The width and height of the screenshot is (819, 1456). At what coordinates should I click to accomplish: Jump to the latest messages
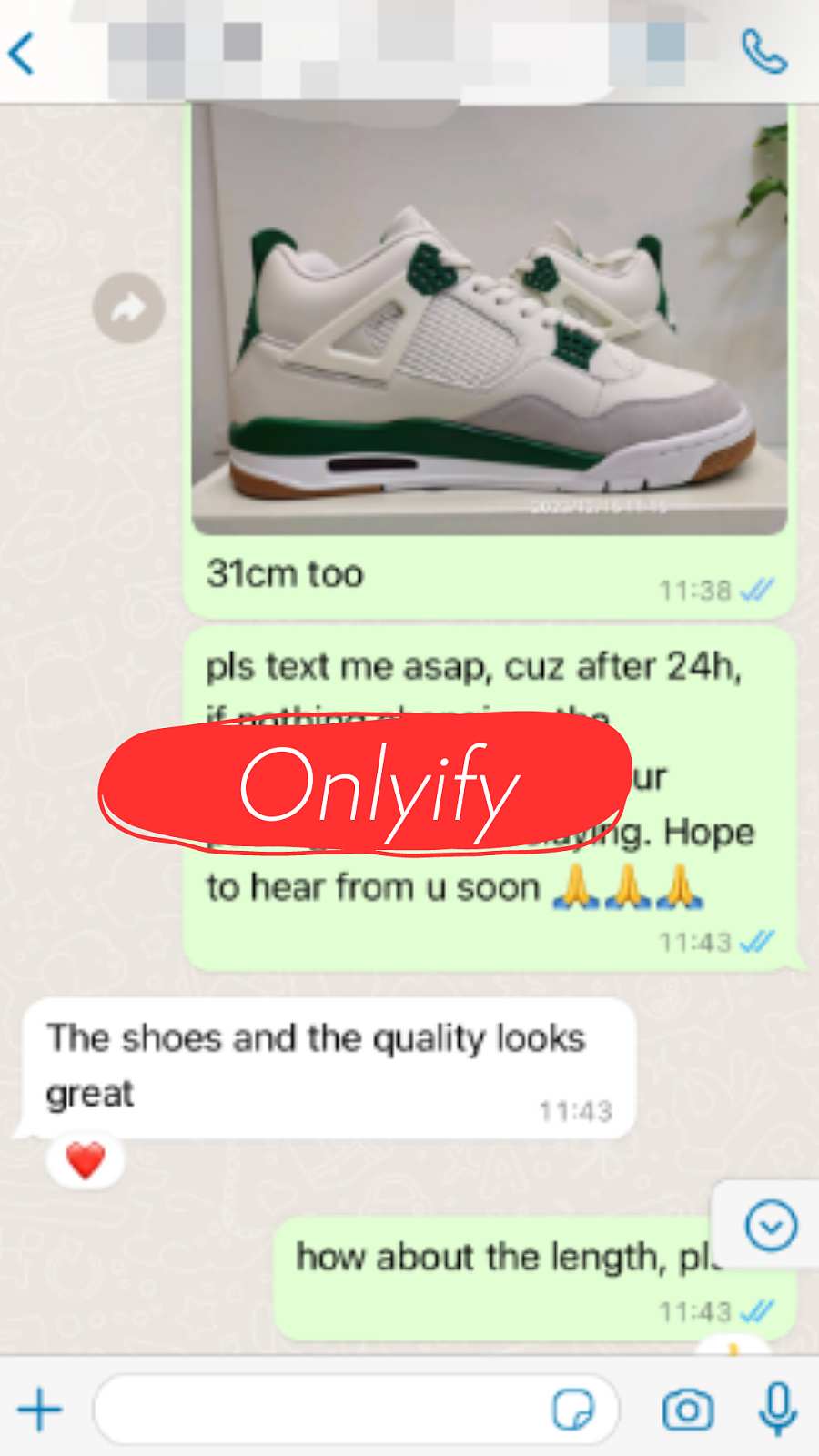[771, 1226]
